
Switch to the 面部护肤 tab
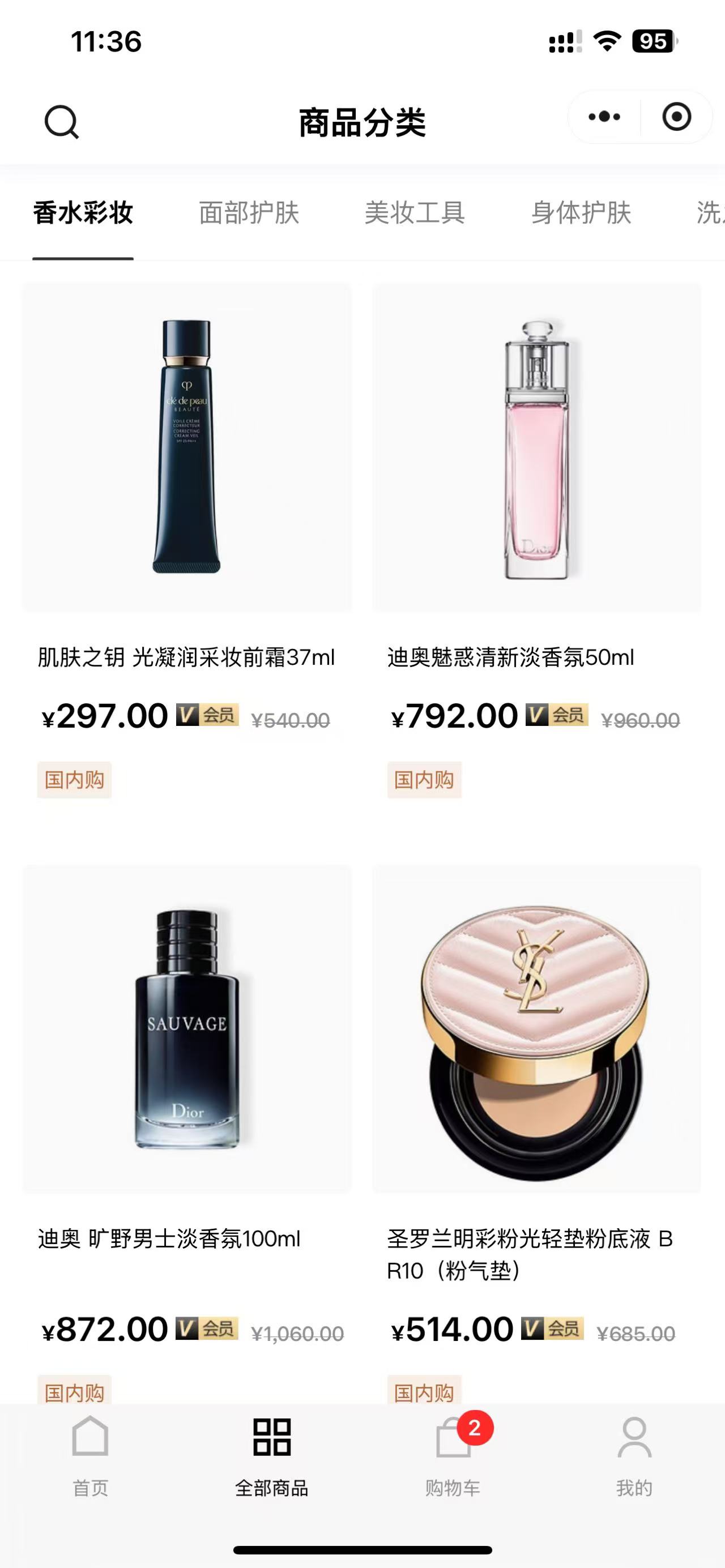[x=249, y=213]
